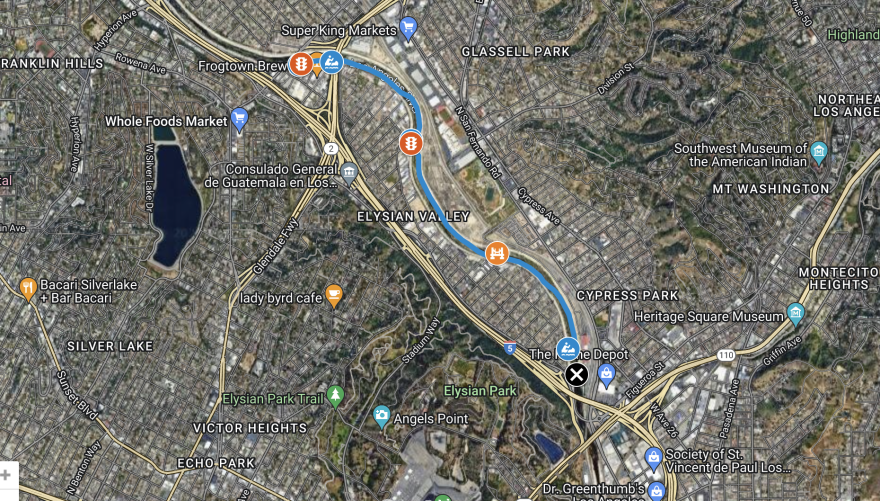Select the Southwest Museum of the American Indian pin
880x501 pixels.
(819, 152)
